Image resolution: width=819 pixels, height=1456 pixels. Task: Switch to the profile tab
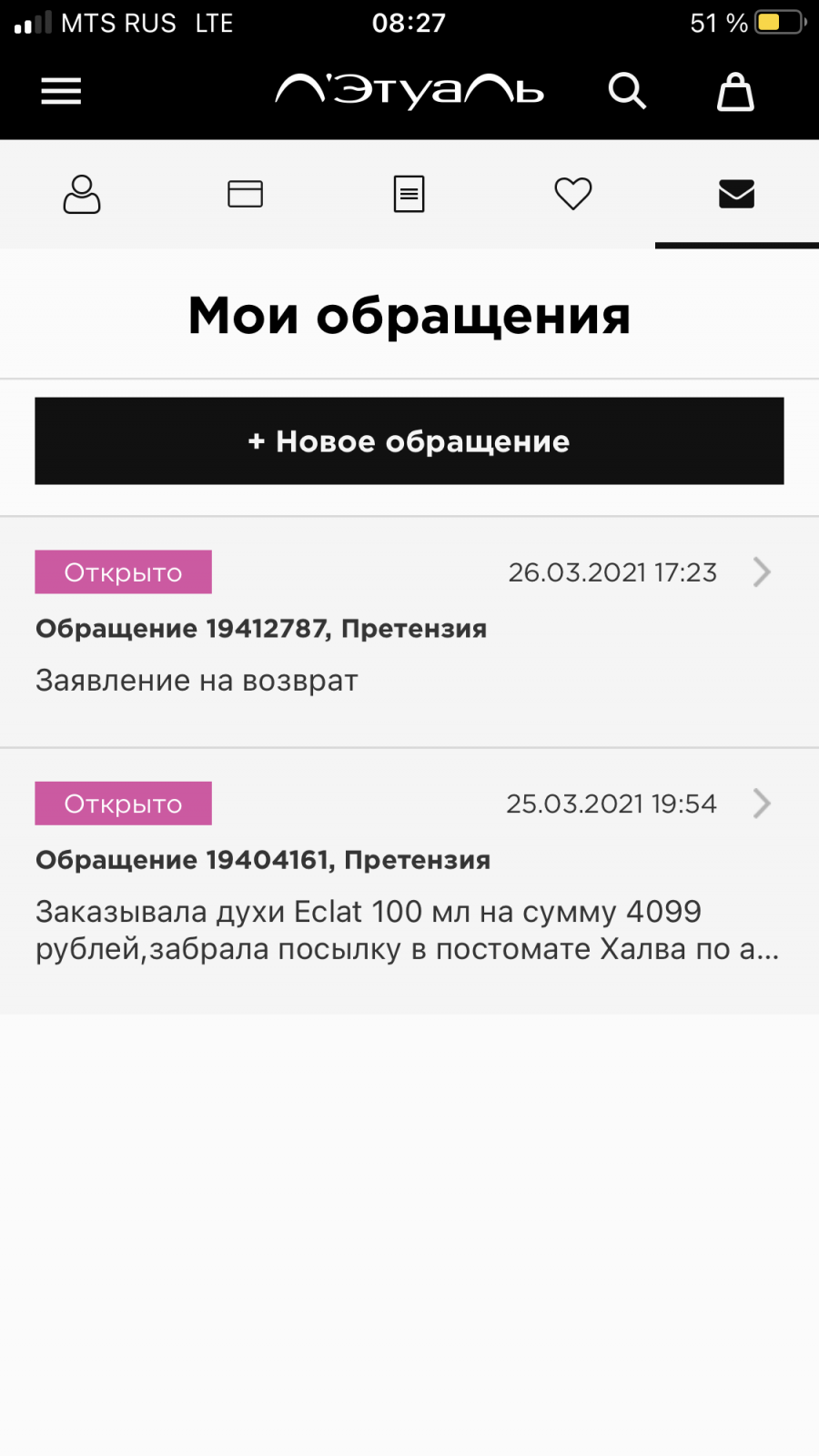pos(82,194)
